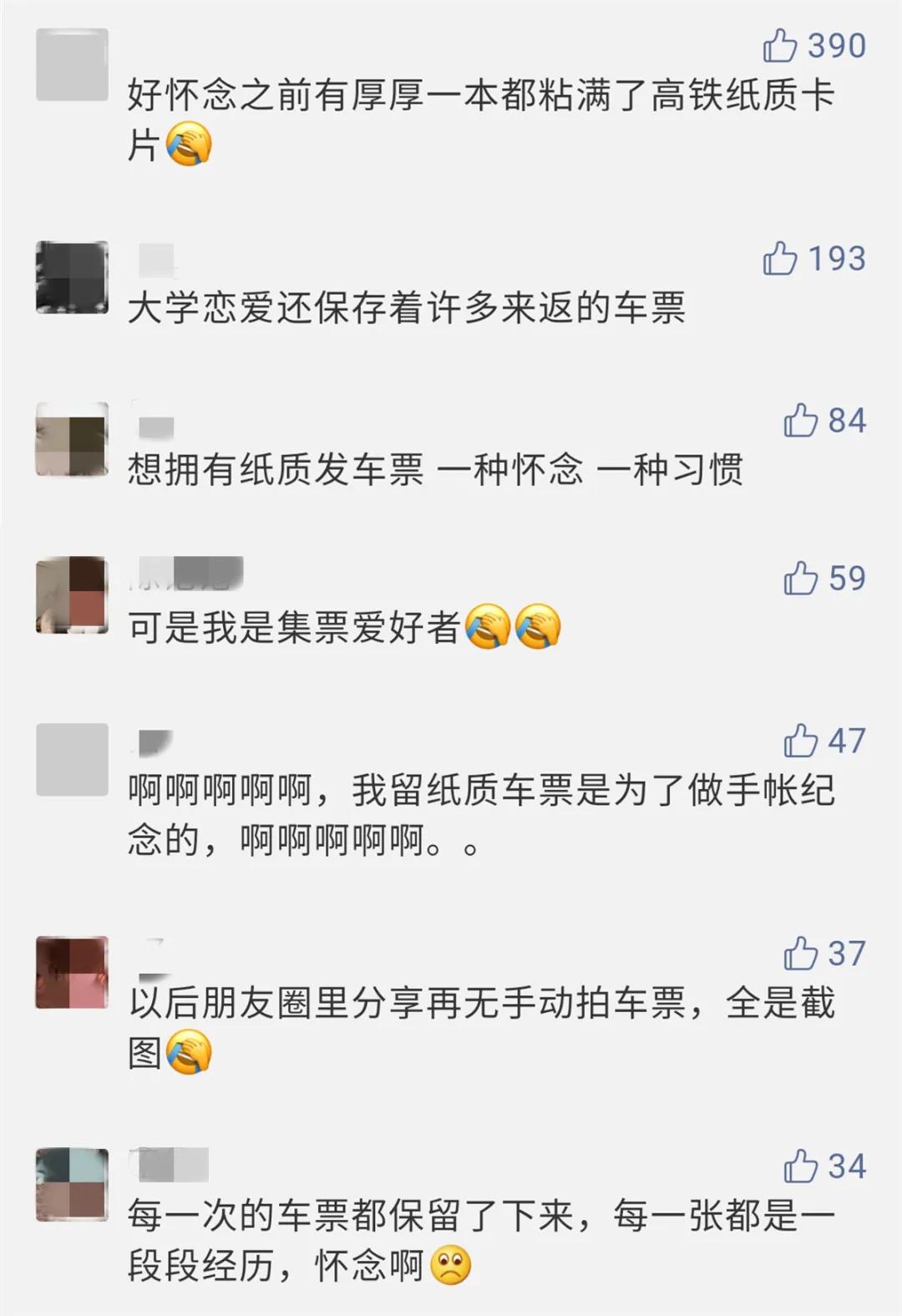Click the thumbs-up icon showing 193 likes
The height and width of the screenshot is (1316, 902).
coord(782,260)
